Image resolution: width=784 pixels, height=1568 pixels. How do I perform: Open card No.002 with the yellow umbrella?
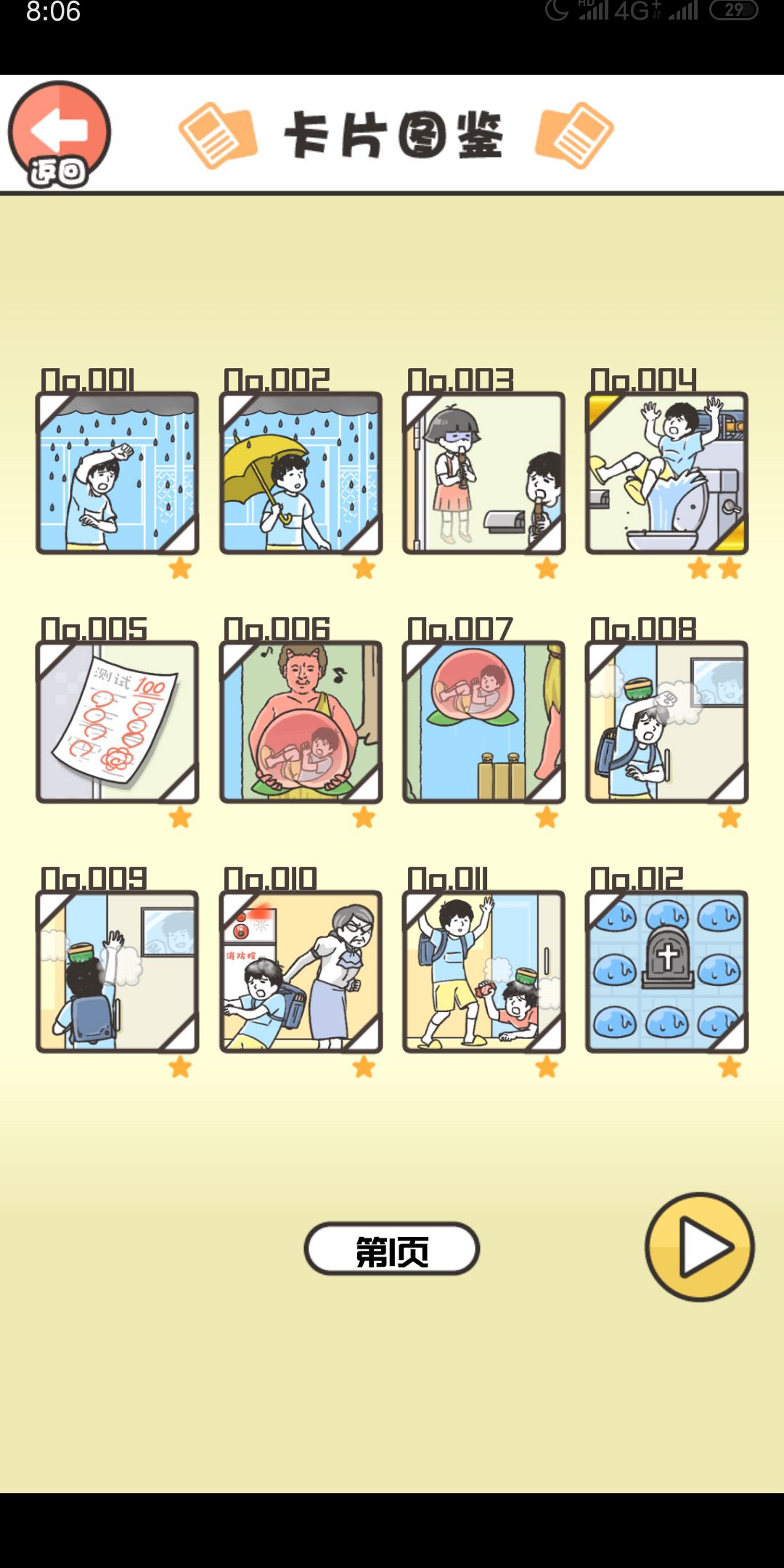[x=300, y=472]
